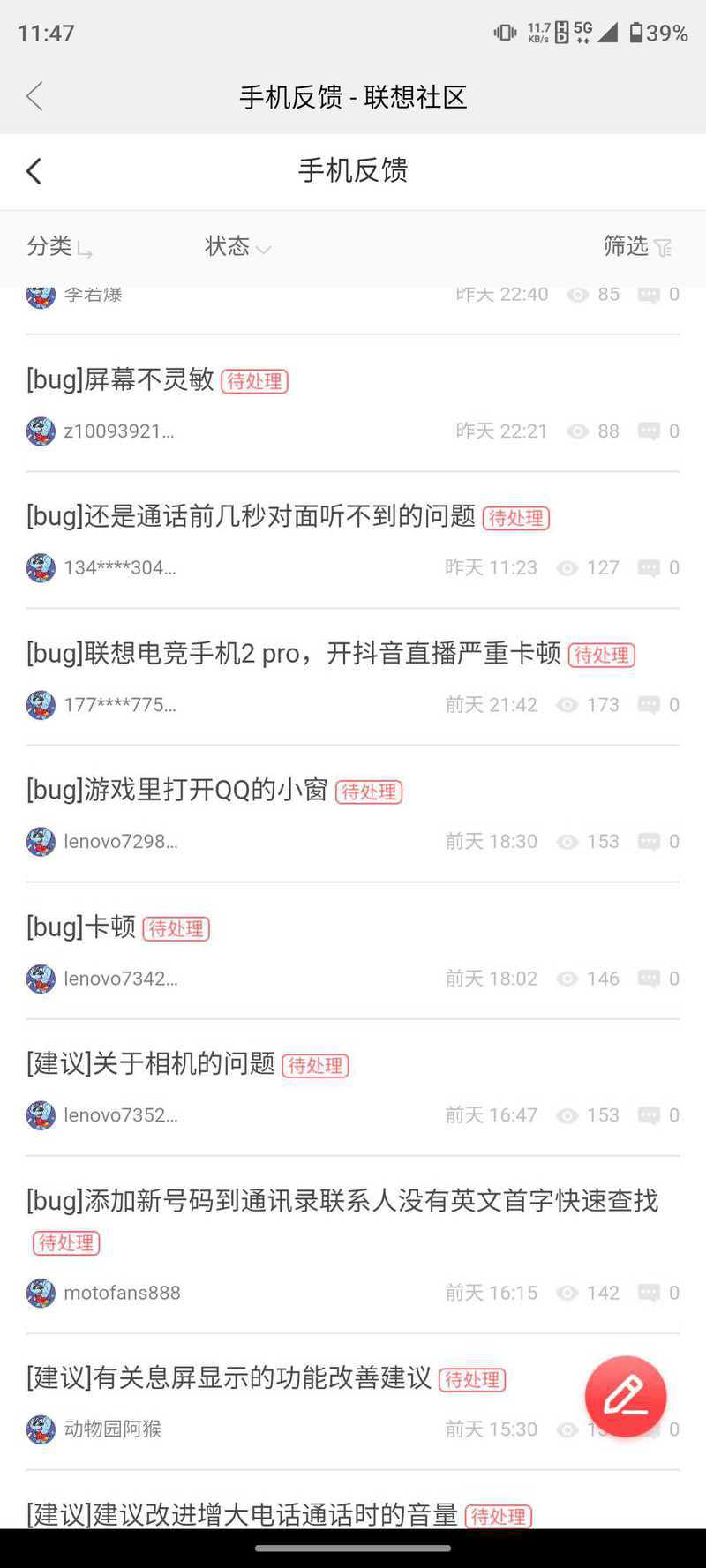The width and height of the screenshot is (706, 1568).
Task: Open the bug post titled 卡顿
Action: [81, 927]
